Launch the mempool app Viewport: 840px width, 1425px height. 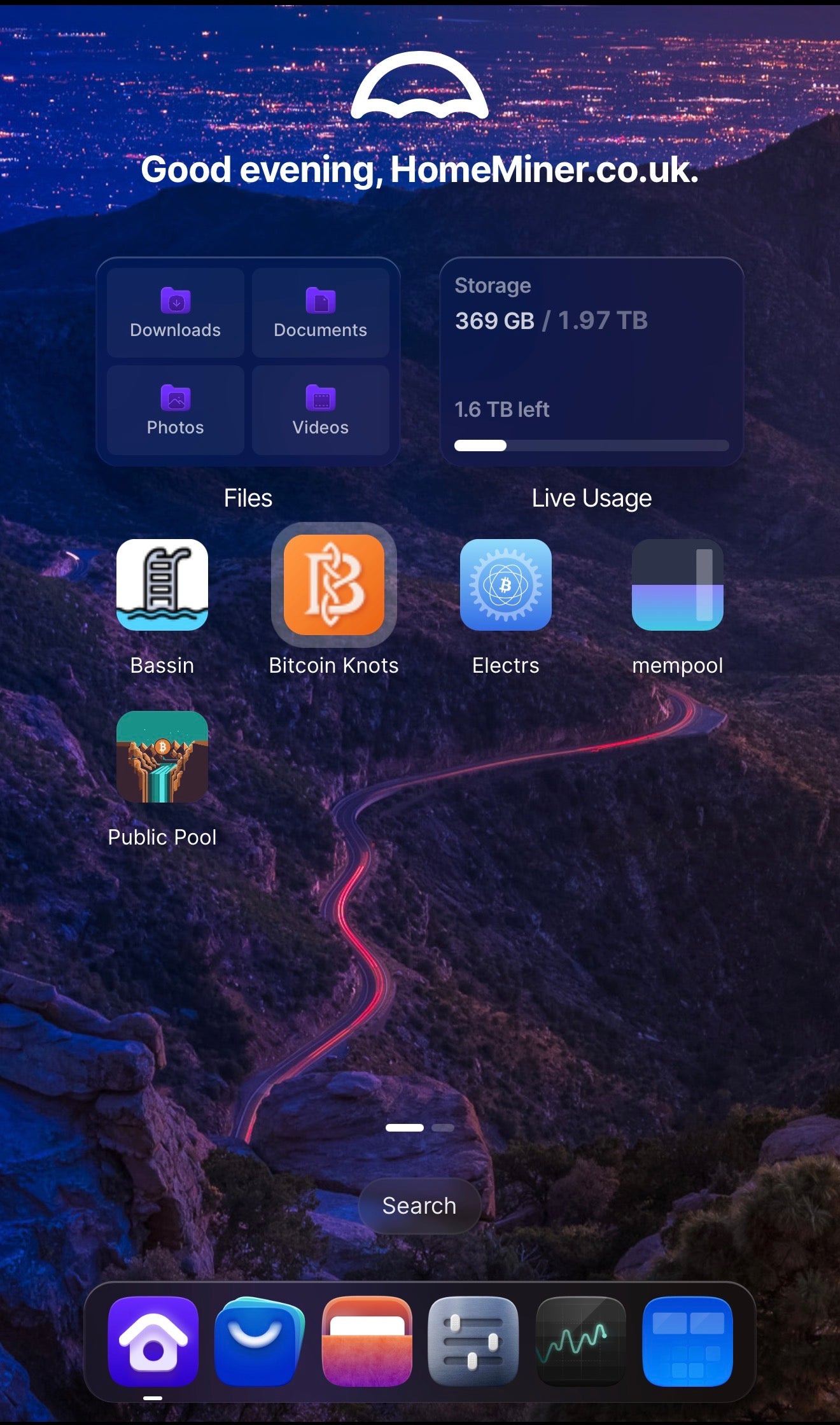click(677, 585)
